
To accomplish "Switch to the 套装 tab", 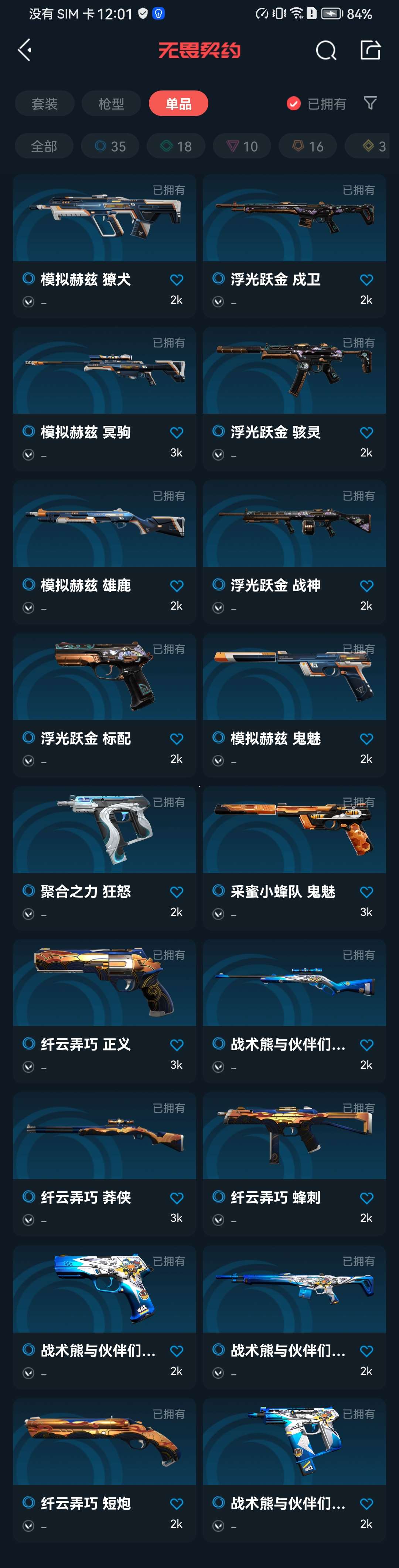I will point(44,103).
